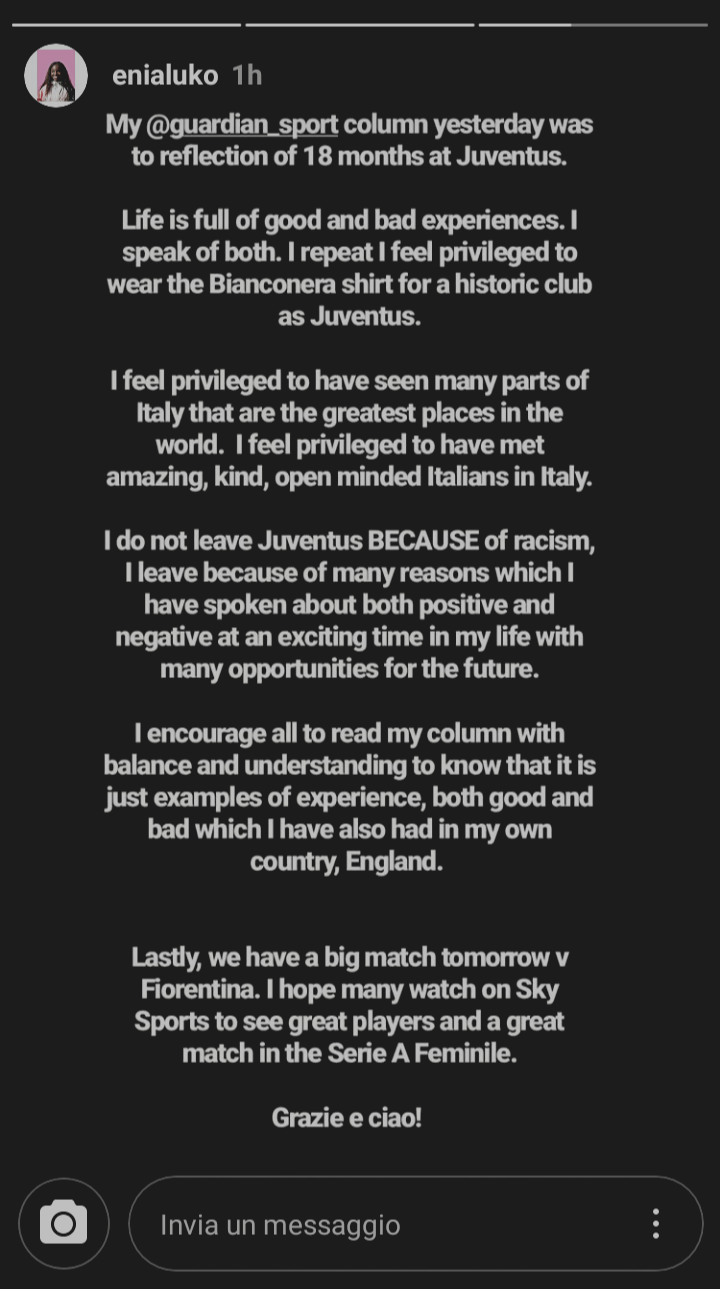Open enialuko's profile picture
720x1289 pixels.
click(x=56, y=76)
